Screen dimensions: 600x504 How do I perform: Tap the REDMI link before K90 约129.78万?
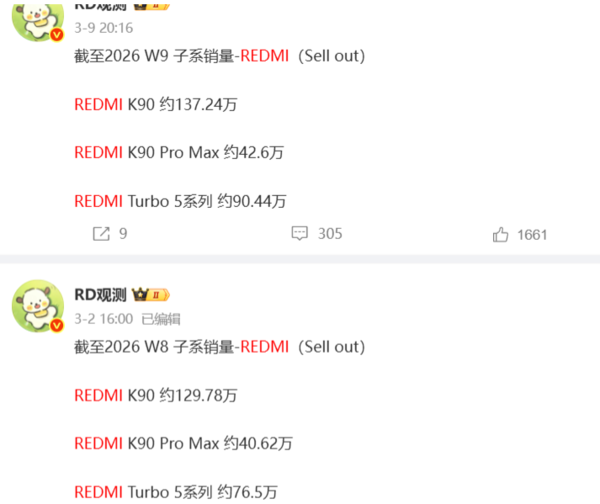(x=98, y=395)
